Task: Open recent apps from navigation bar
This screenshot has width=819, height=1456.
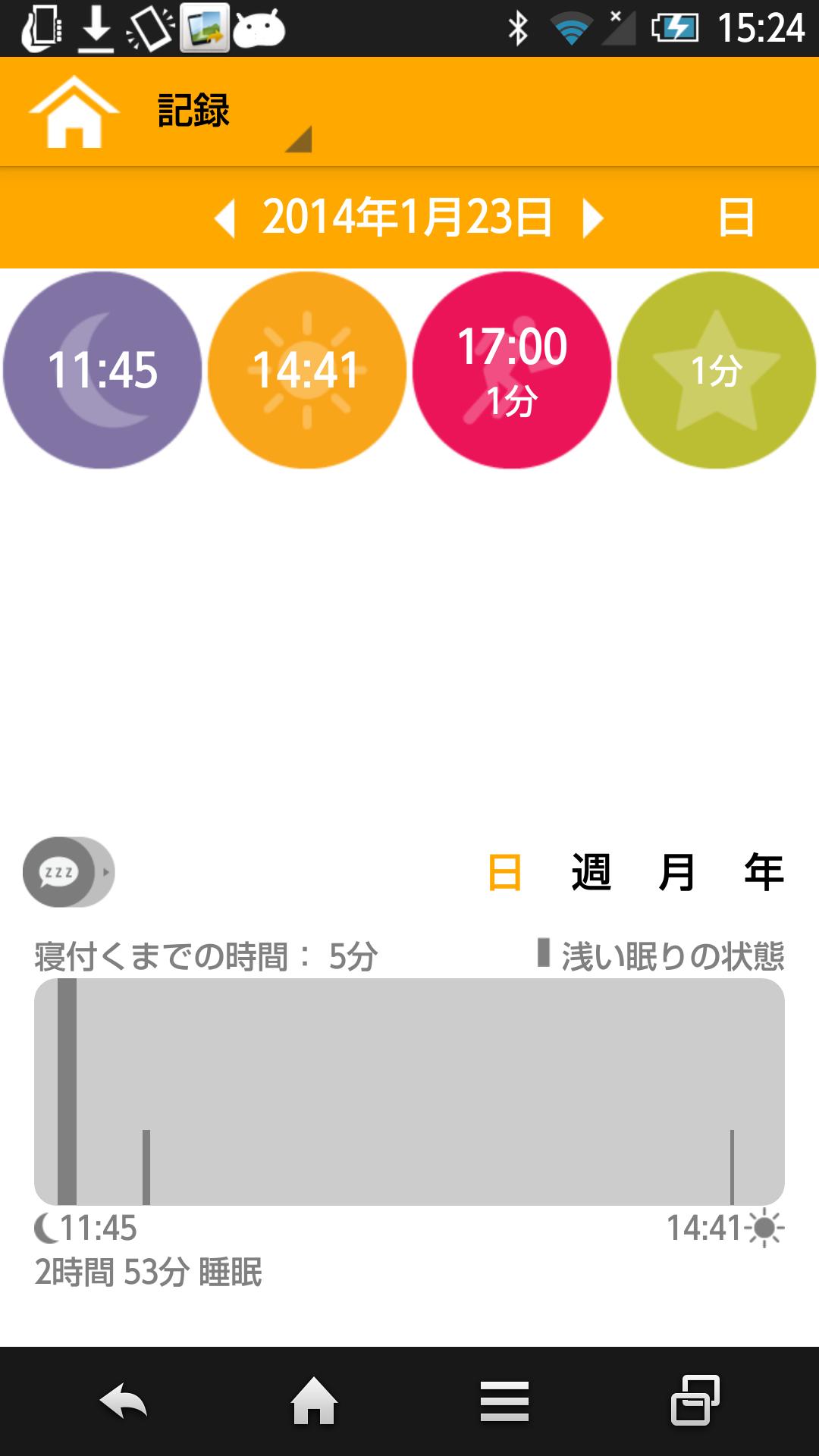Action: [x=695, y=1401]
